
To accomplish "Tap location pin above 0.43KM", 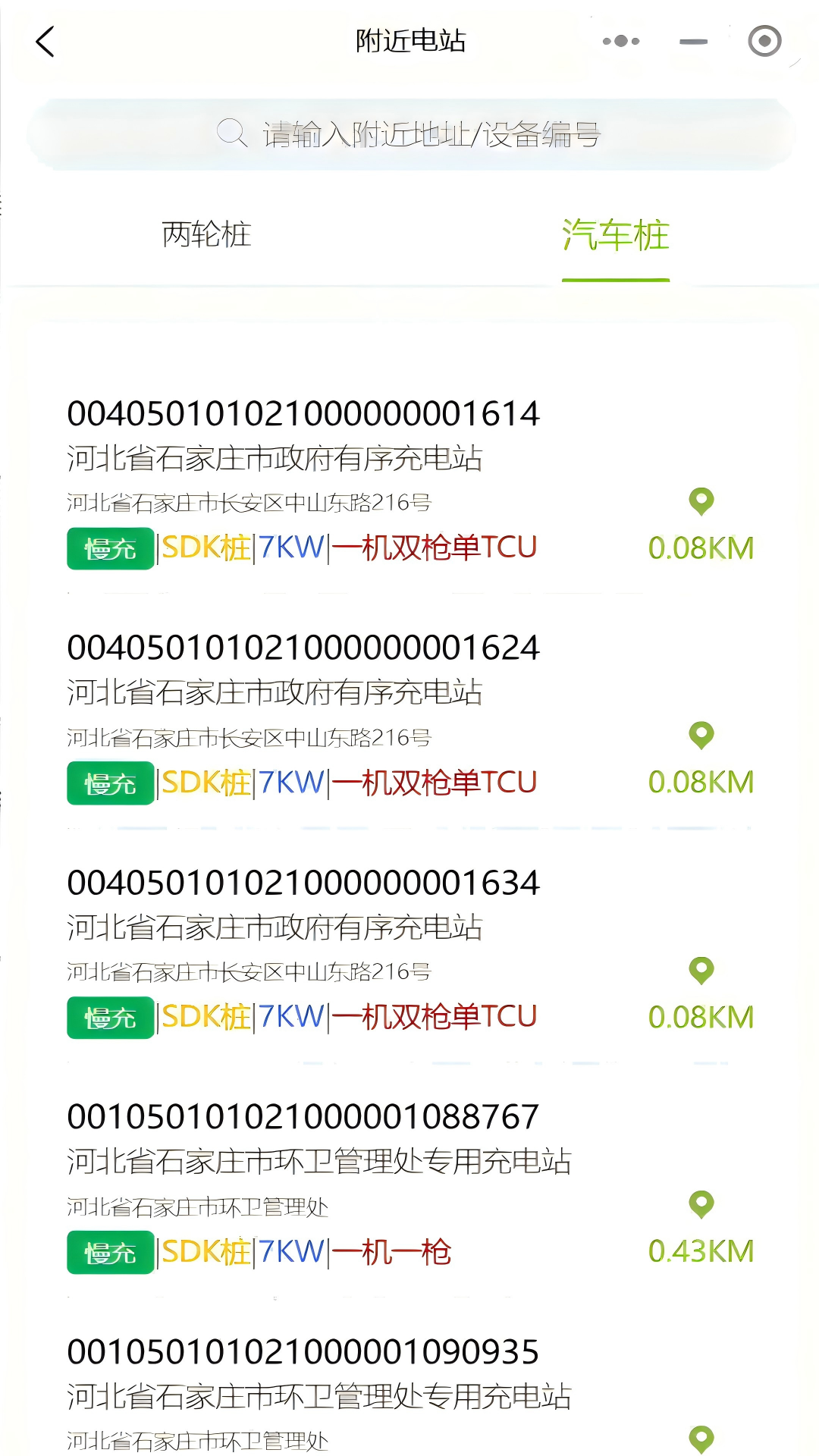I will tap(701, 1203).
